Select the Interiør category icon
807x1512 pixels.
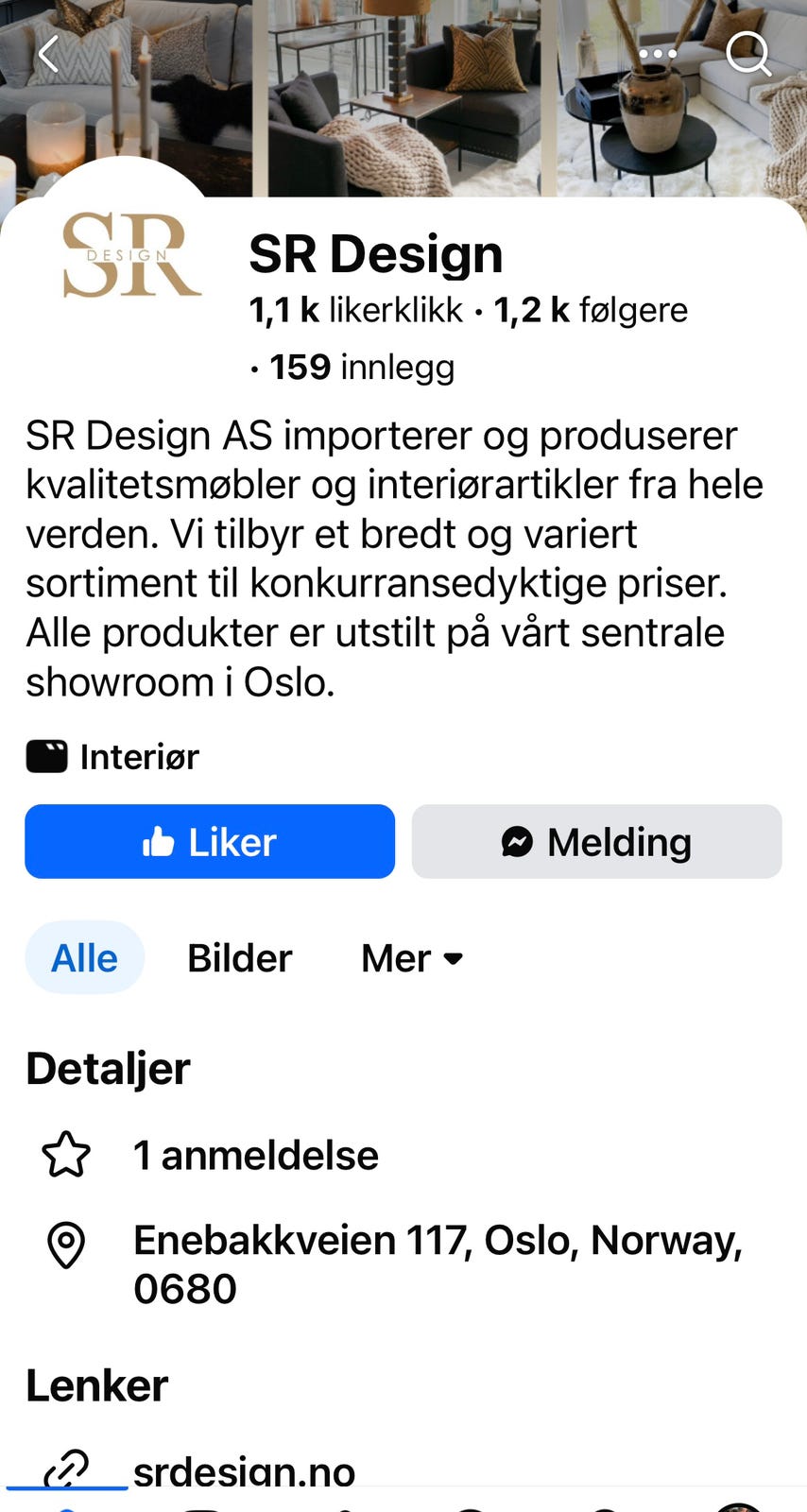coord(45,755)
